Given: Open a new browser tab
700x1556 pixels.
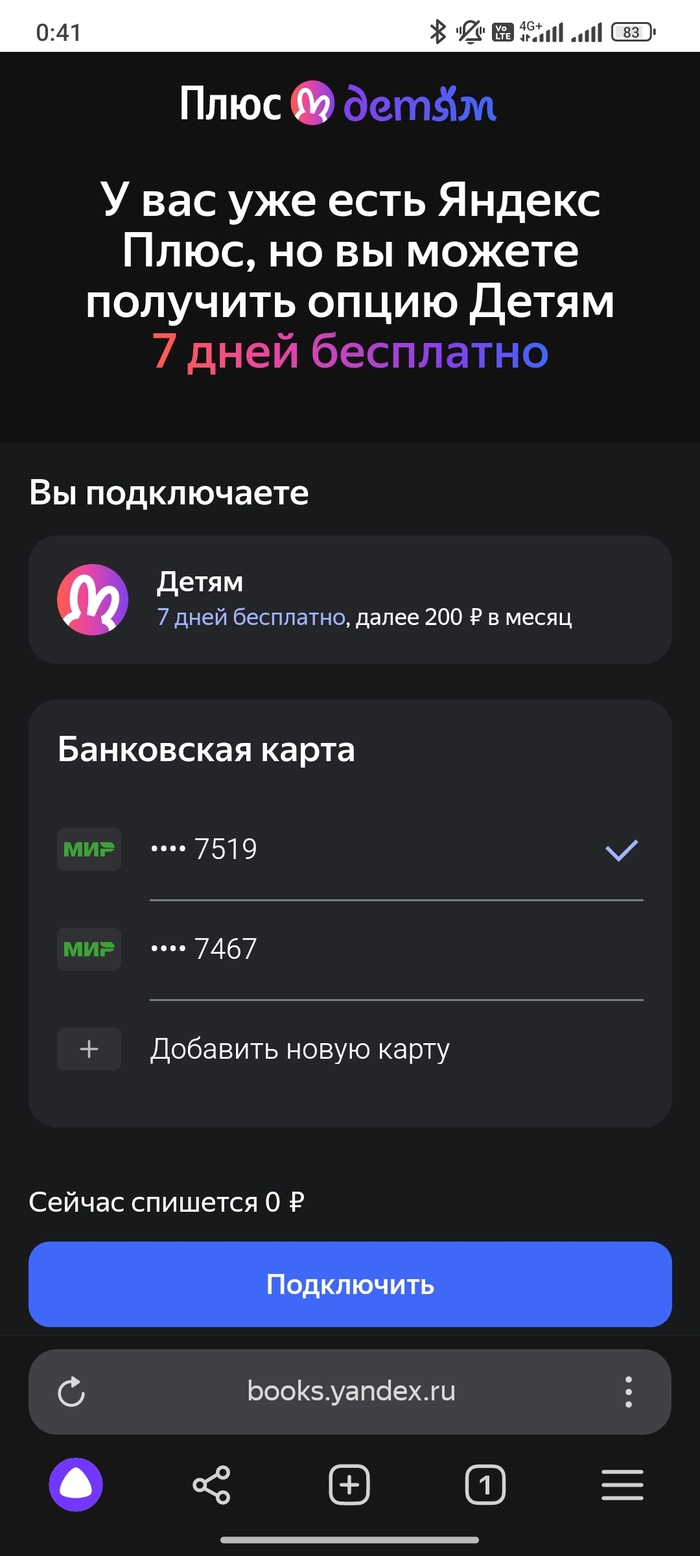Looking at the screenshot, I should point(349,1485).
